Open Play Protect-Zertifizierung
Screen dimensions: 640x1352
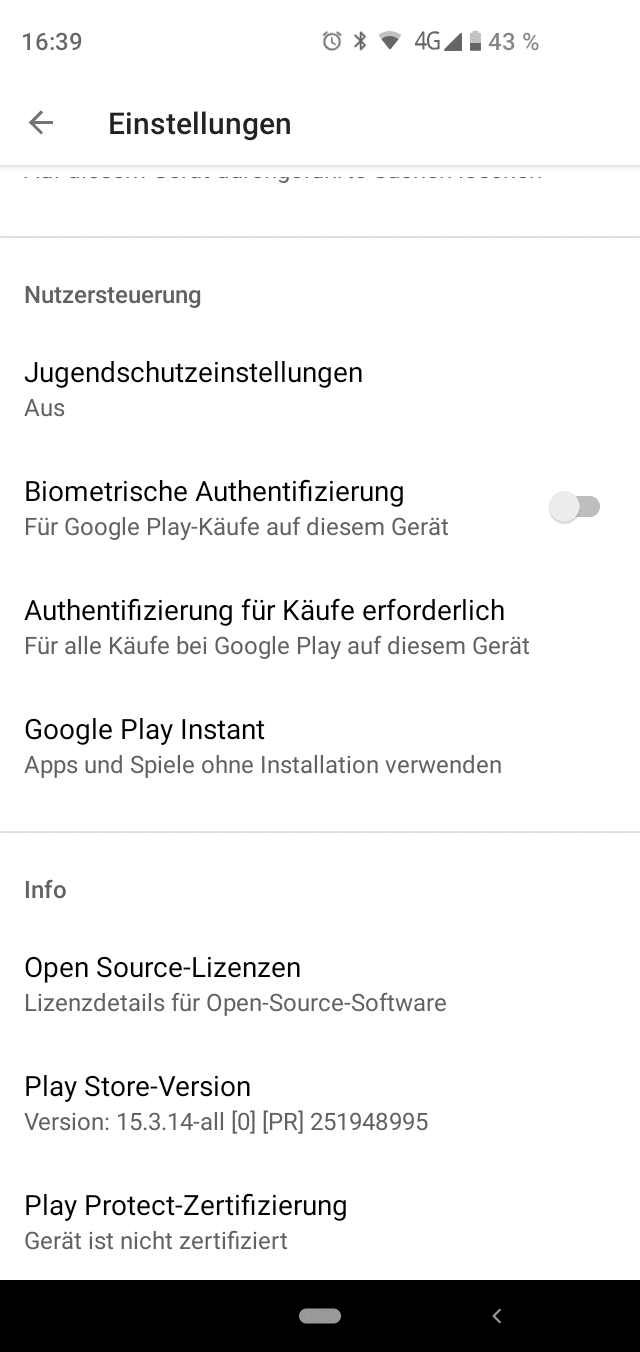320,1222
